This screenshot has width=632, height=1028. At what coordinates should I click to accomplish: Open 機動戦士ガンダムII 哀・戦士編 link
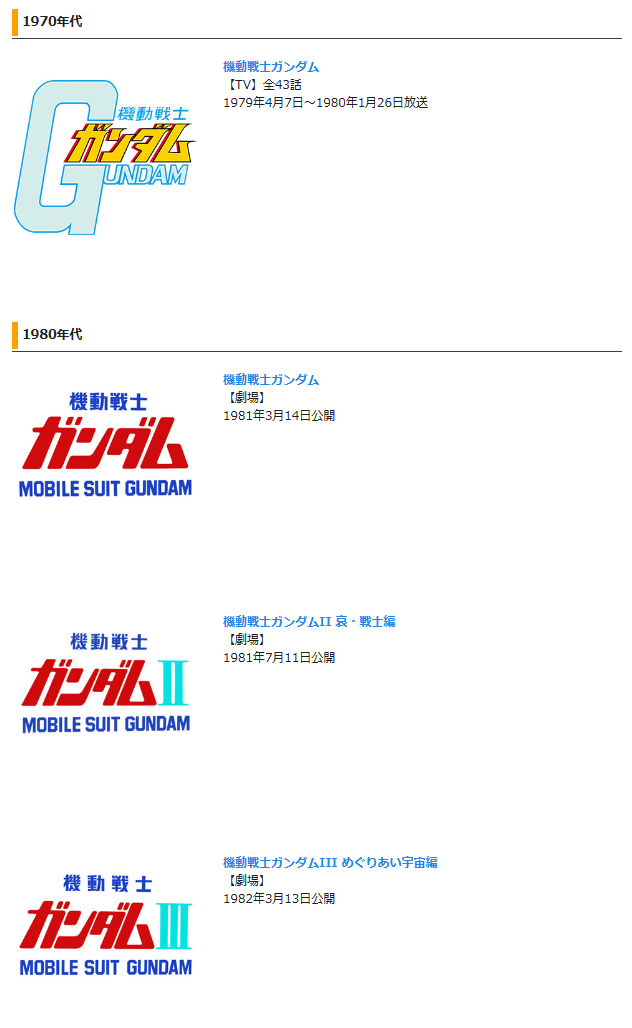[x=309, y=622]
